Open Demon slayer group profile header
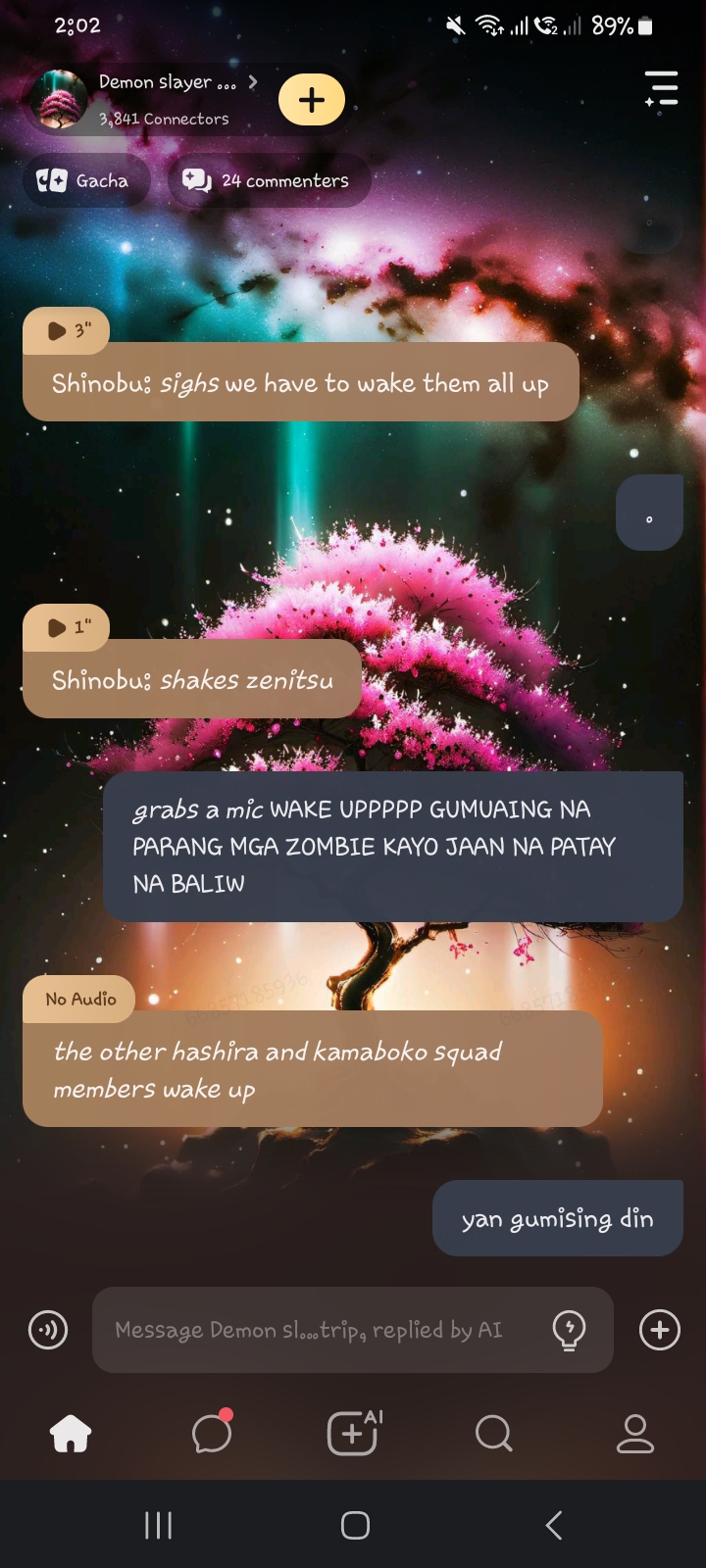The width and height of the screenshot is (706, 1568). [147, 99]
